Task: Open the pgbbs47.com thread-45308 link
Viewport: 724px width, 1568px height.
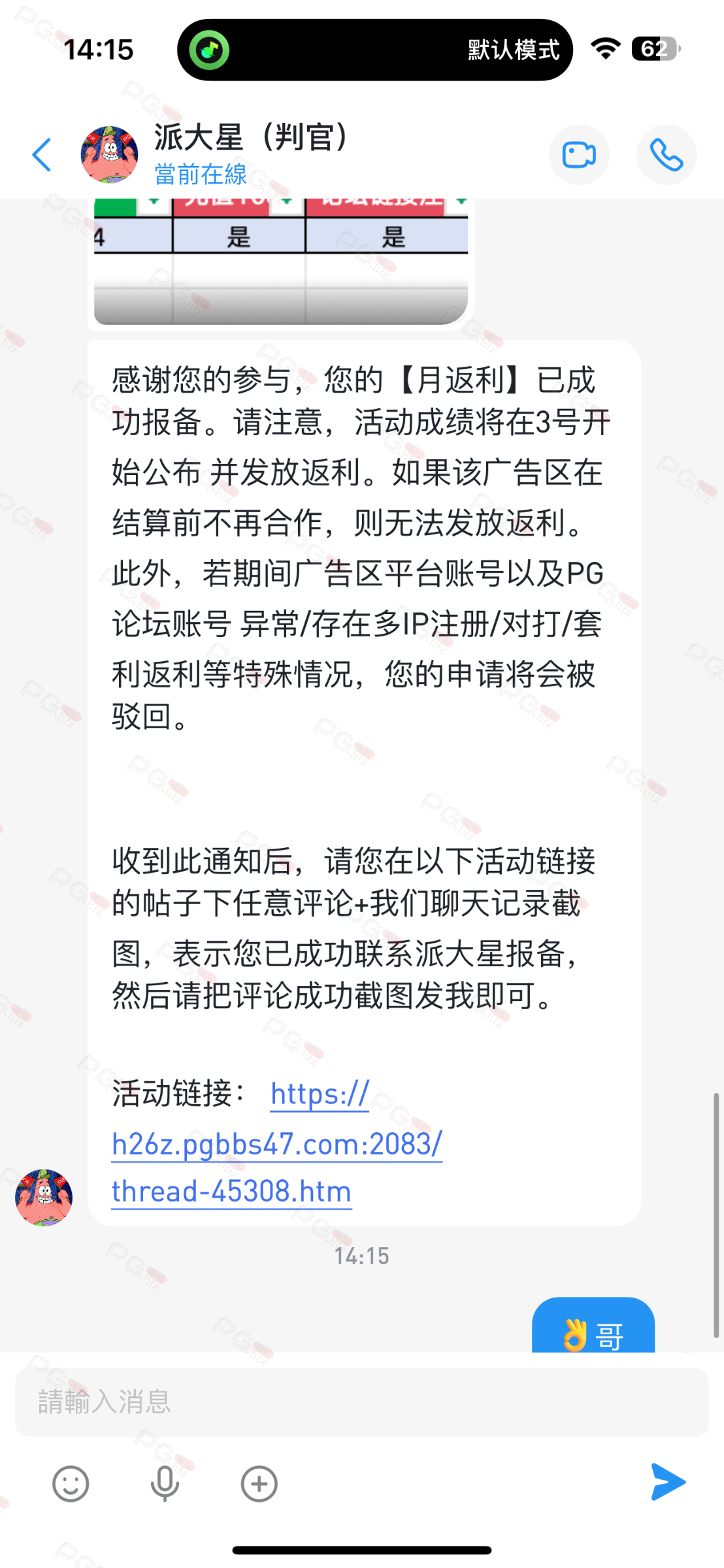Action: click(x=277, y=1143)
